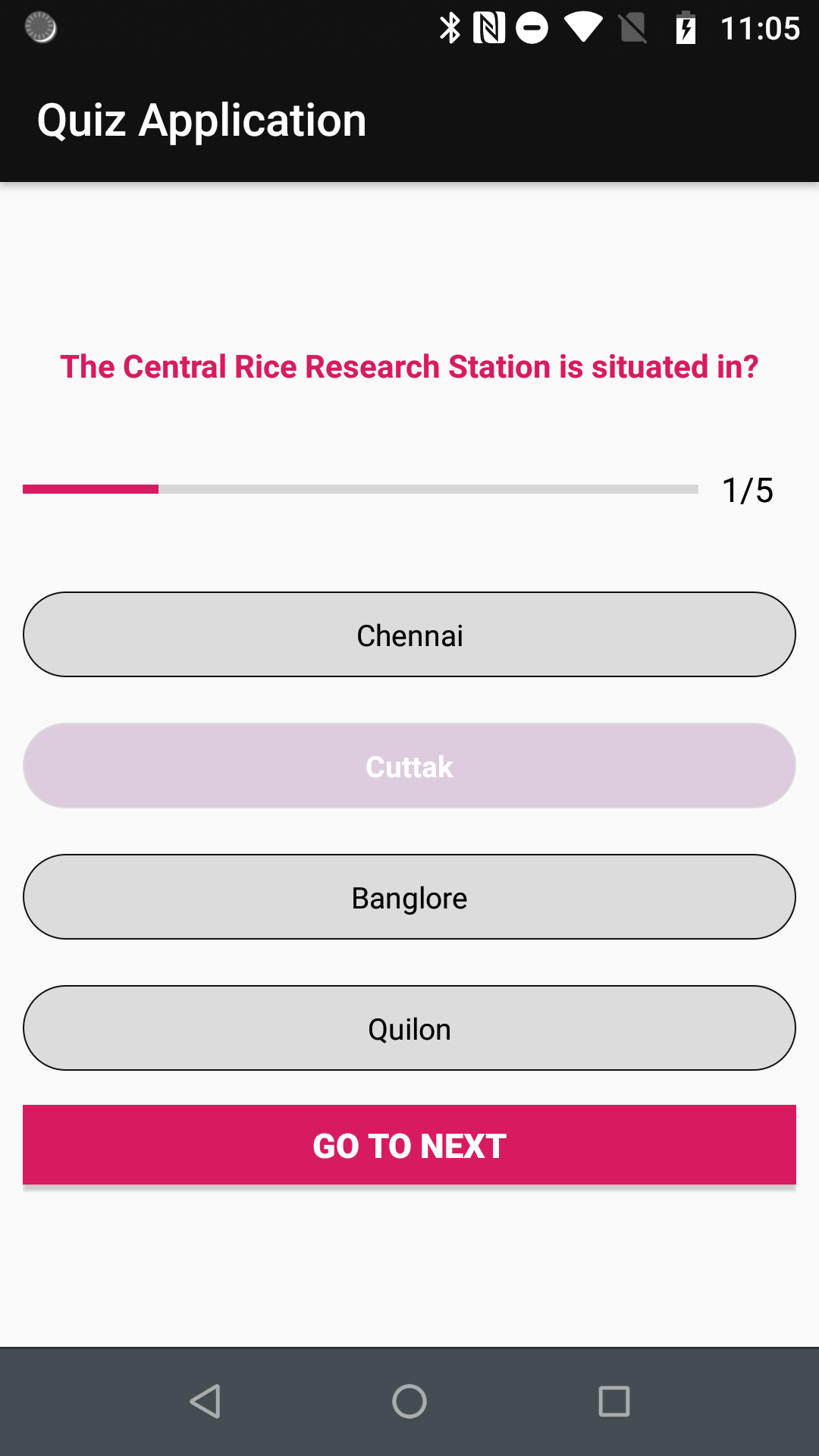
Task: Open the recent apps overview
Action: coord(613,1401)
